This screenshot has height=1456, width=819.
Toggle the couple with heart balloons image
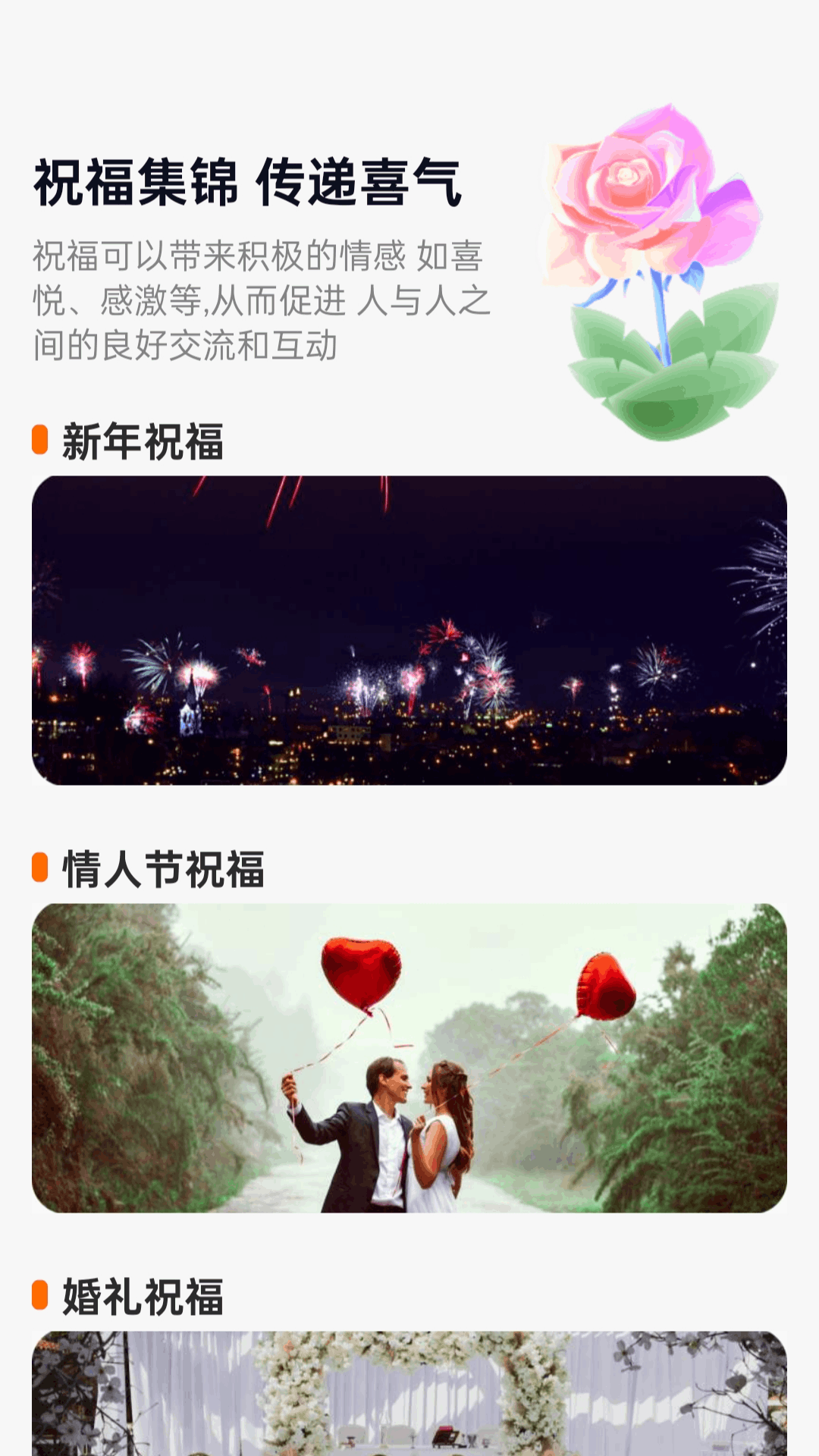pos(409,1062)
